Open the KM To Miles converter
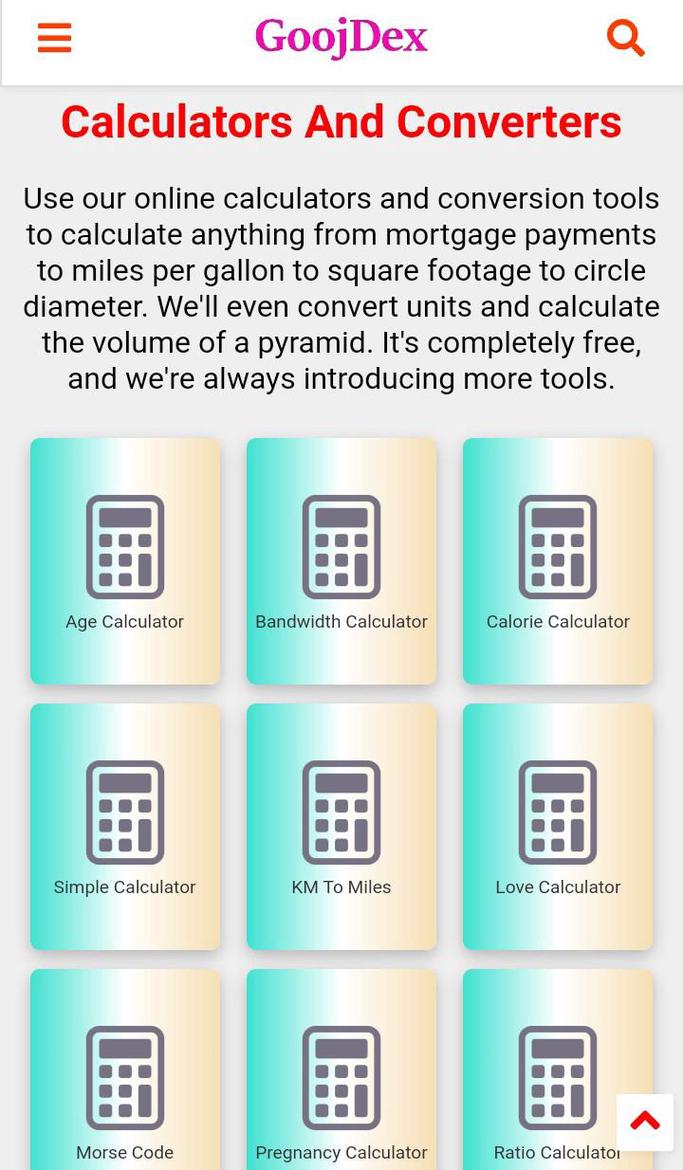Image resolution: width=683 pixels, height=1170 pixels. [341, 826]
